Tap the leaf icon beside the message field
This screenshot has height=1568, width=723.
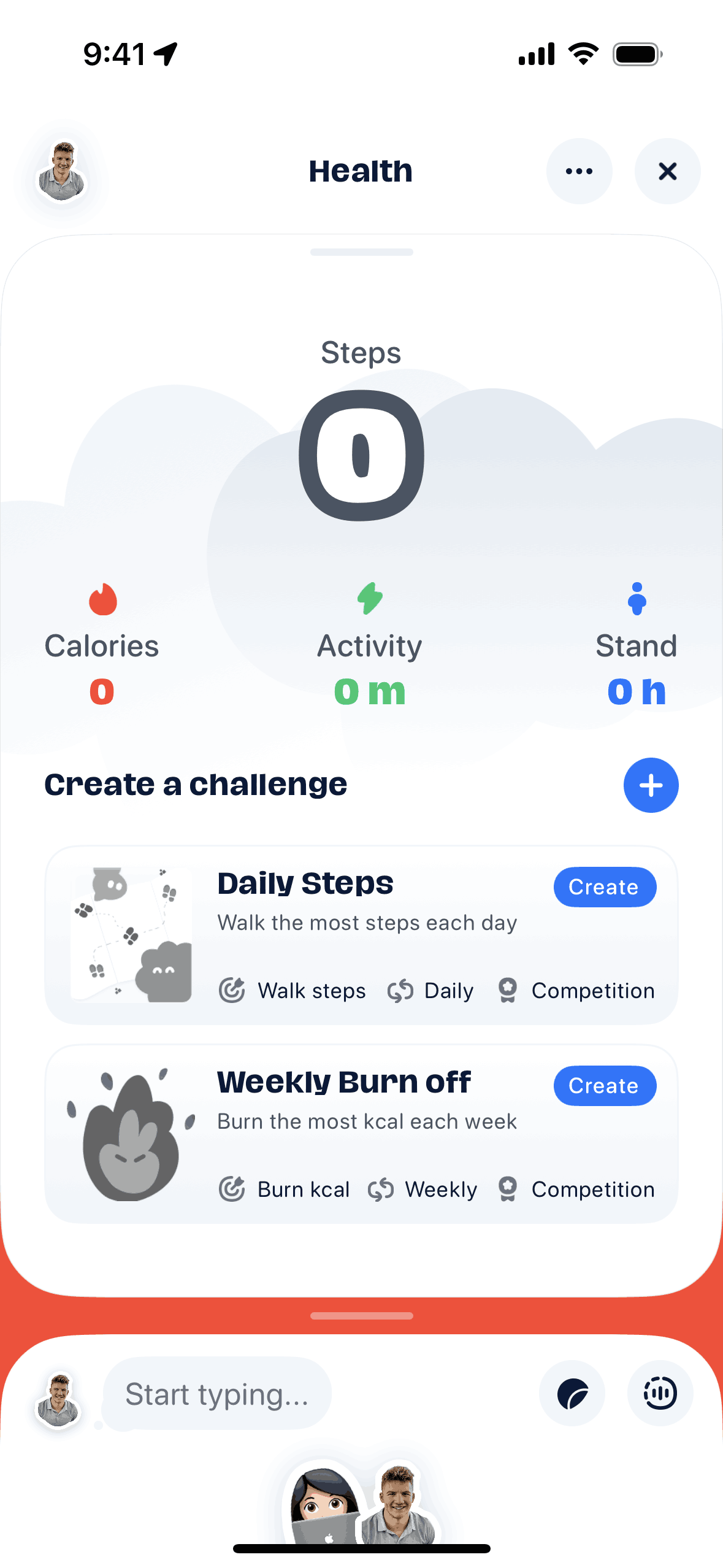572,1394
